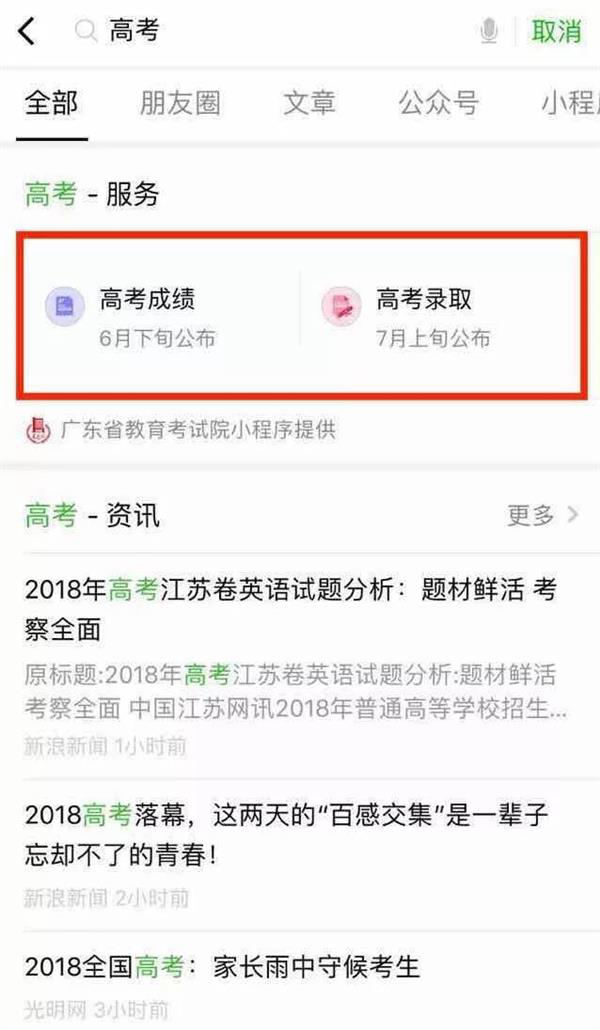600x1030 pixels.
Task: Tap the search field containing 高考
Action: pos(280,31)
